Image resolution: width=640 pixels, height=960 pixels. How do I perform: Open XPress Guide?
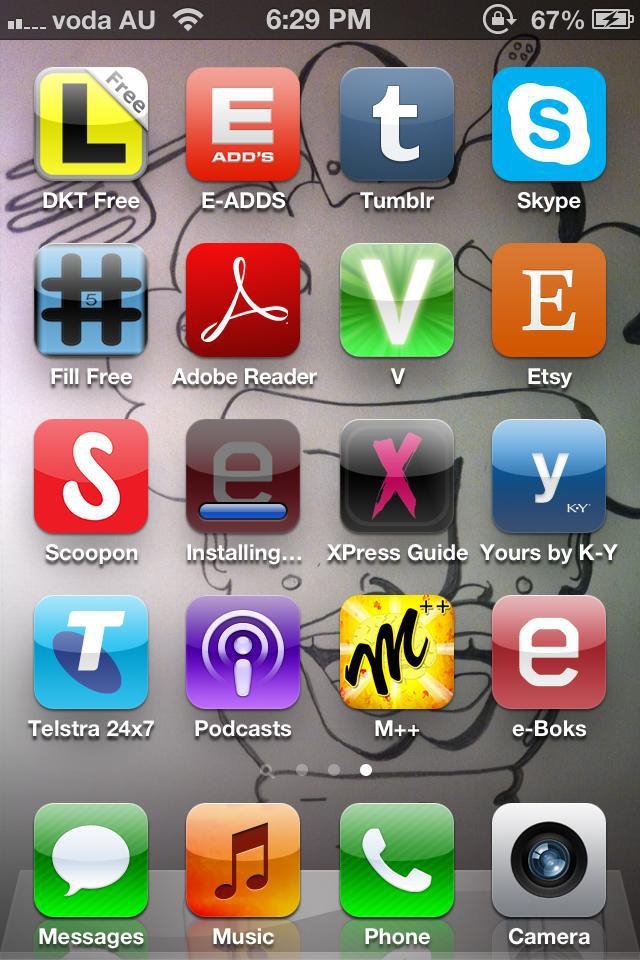pos(397,476)
